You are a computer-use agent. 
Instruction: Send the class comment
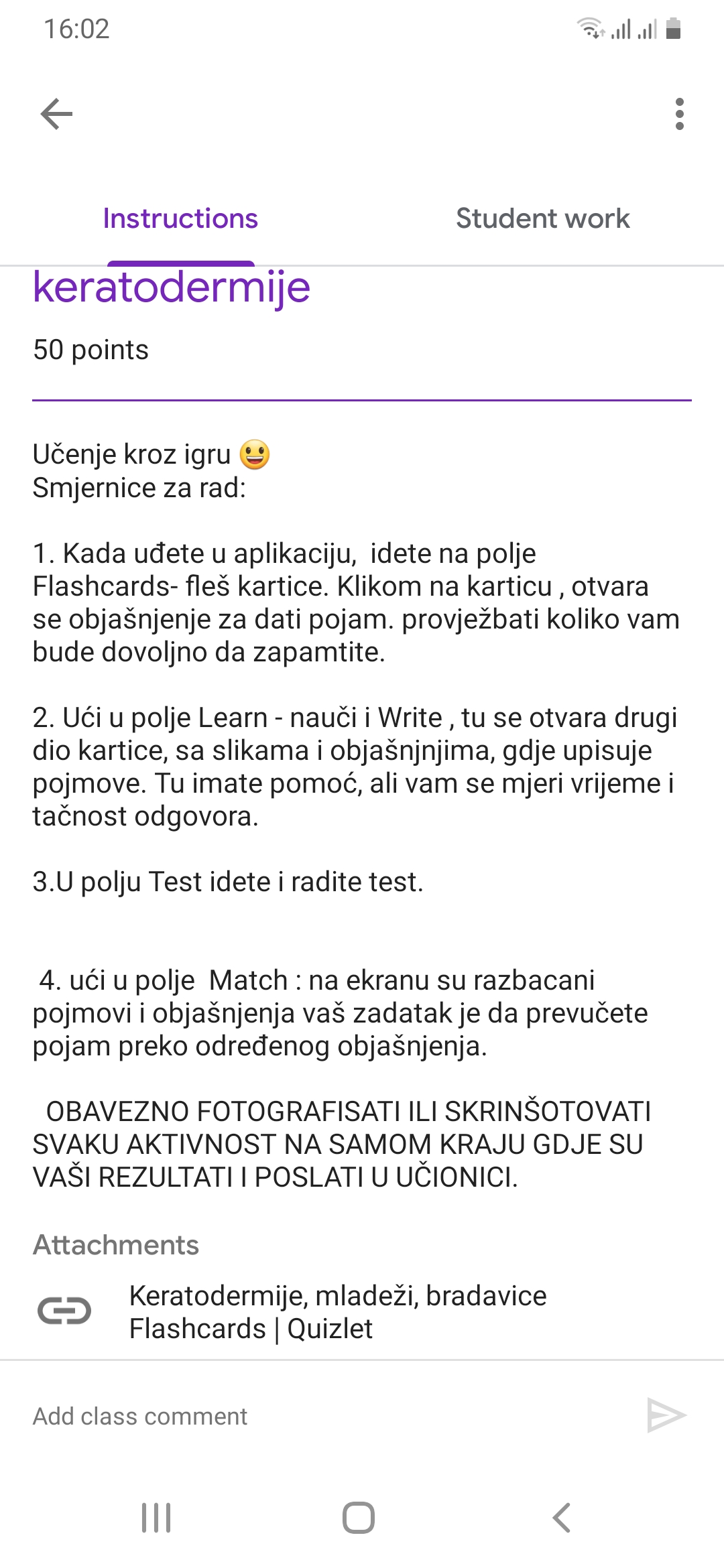[x=666, y=1415]
